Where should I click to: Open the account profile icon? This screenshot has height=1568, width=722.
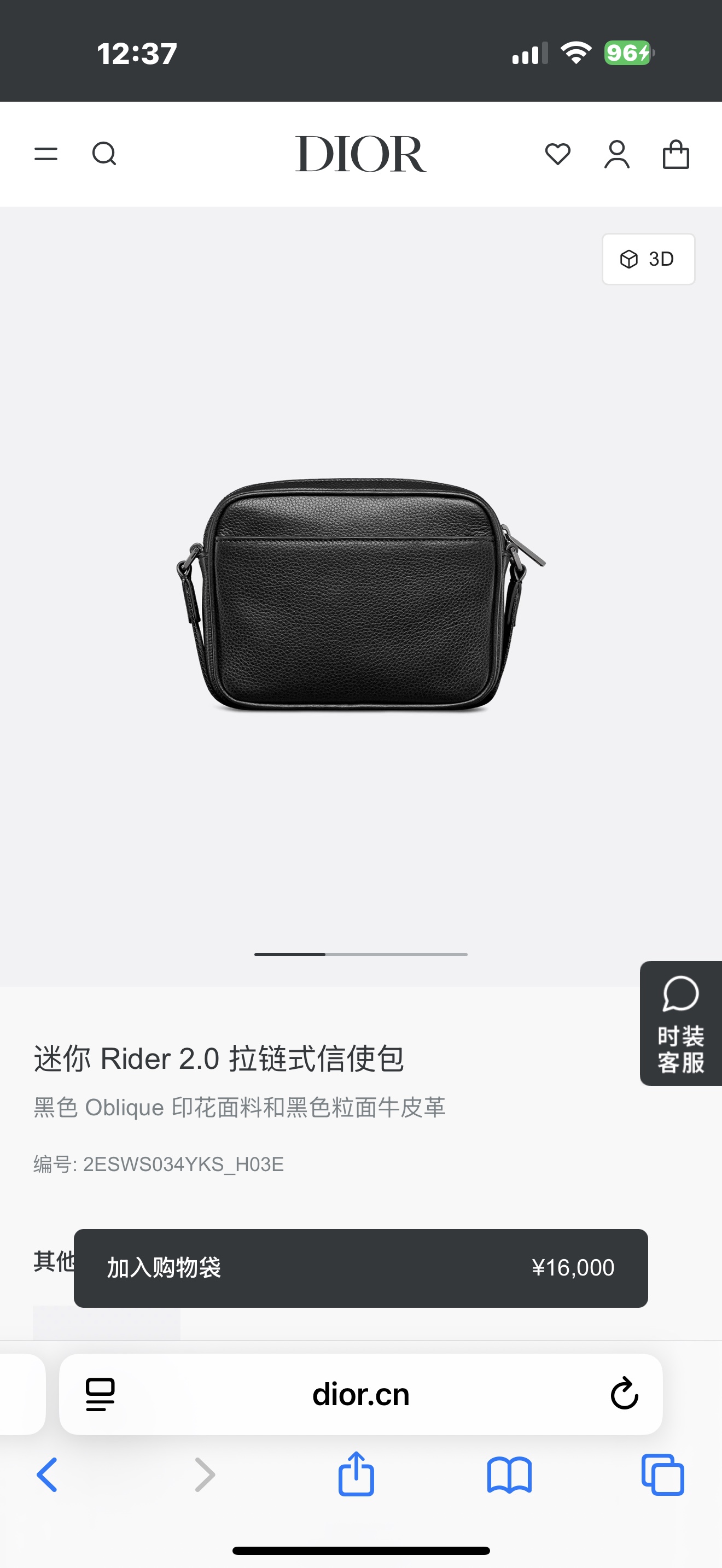point(616,154)
